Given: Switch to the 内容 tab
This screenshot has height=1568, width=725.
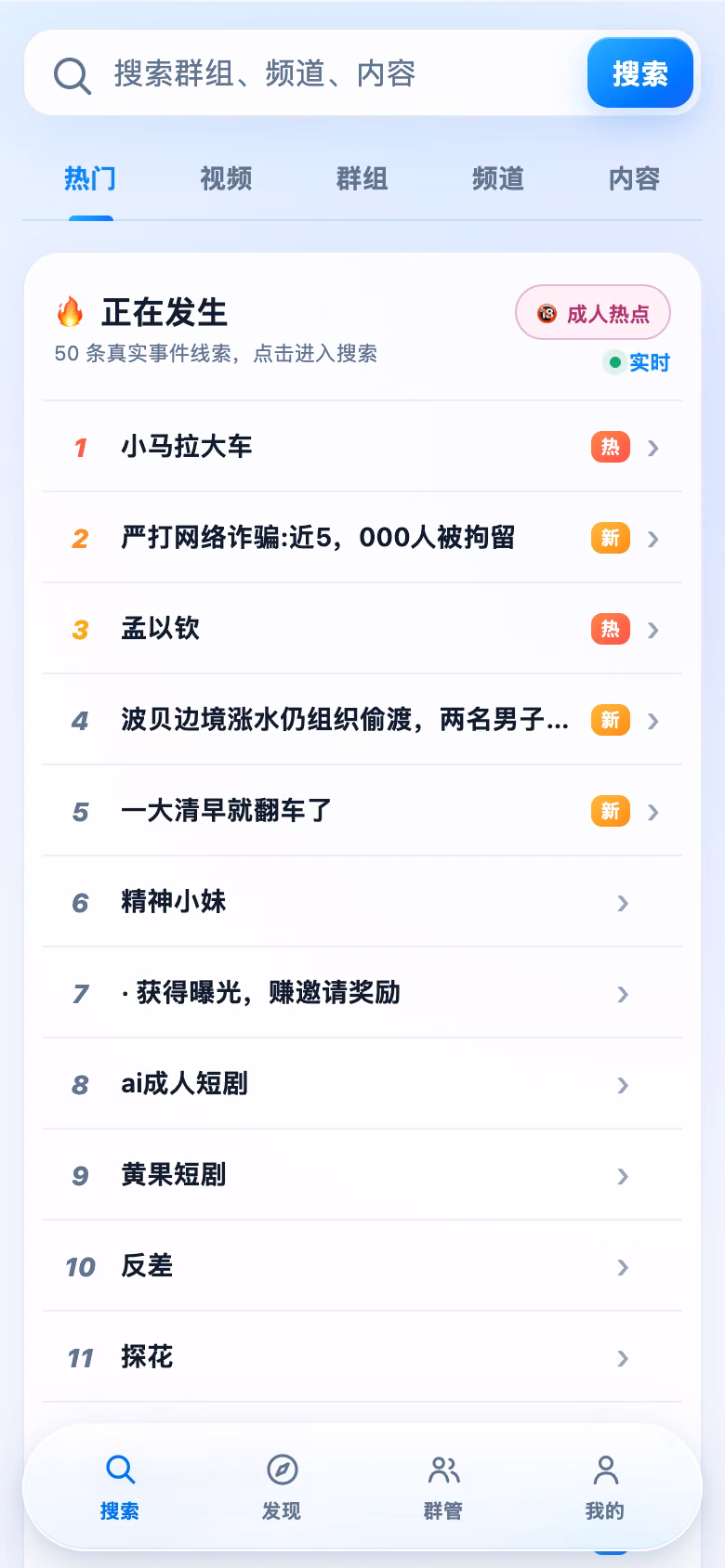Looking at the screenshot, I should tap(634, 178).
